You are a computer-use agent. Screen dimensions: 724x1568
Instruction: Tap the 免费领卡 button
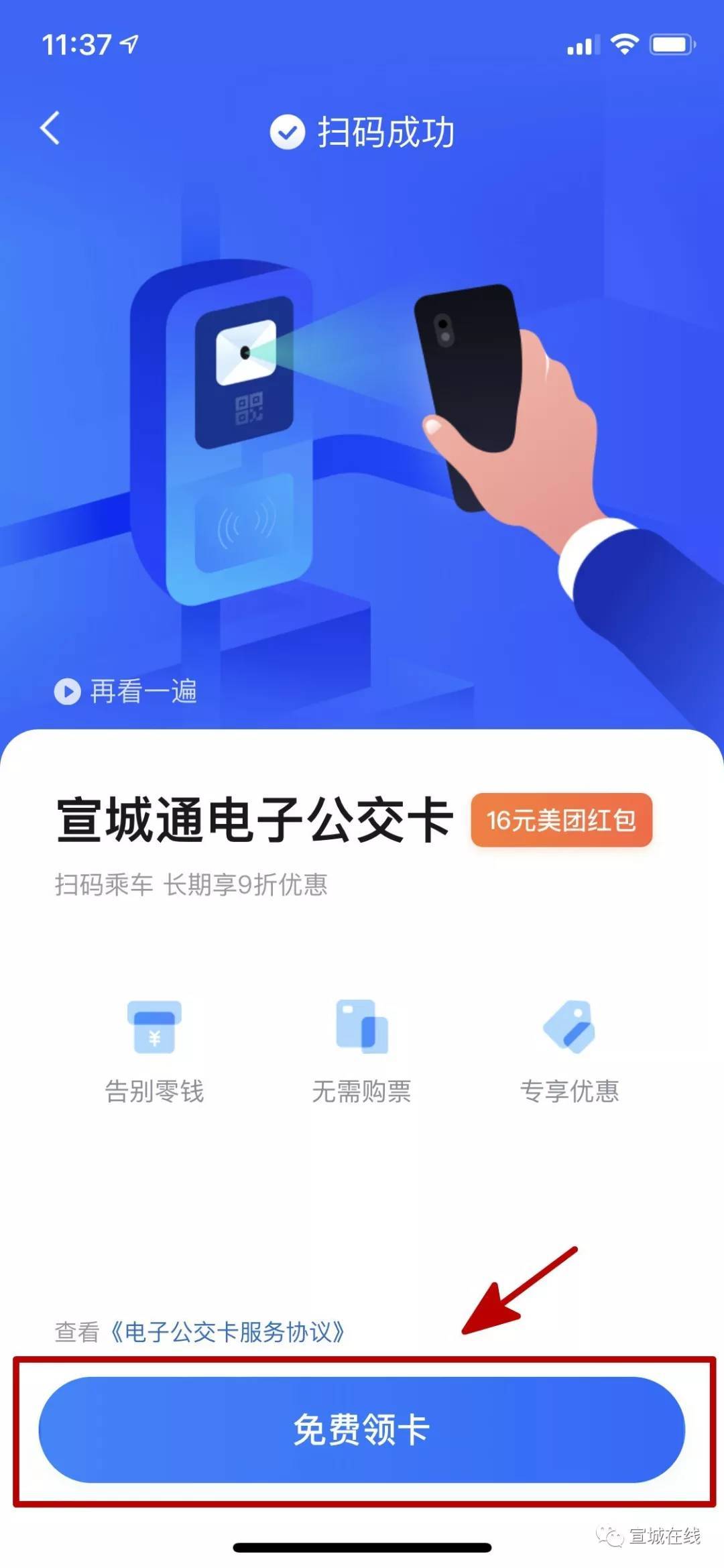click(x=362, y=1429)
